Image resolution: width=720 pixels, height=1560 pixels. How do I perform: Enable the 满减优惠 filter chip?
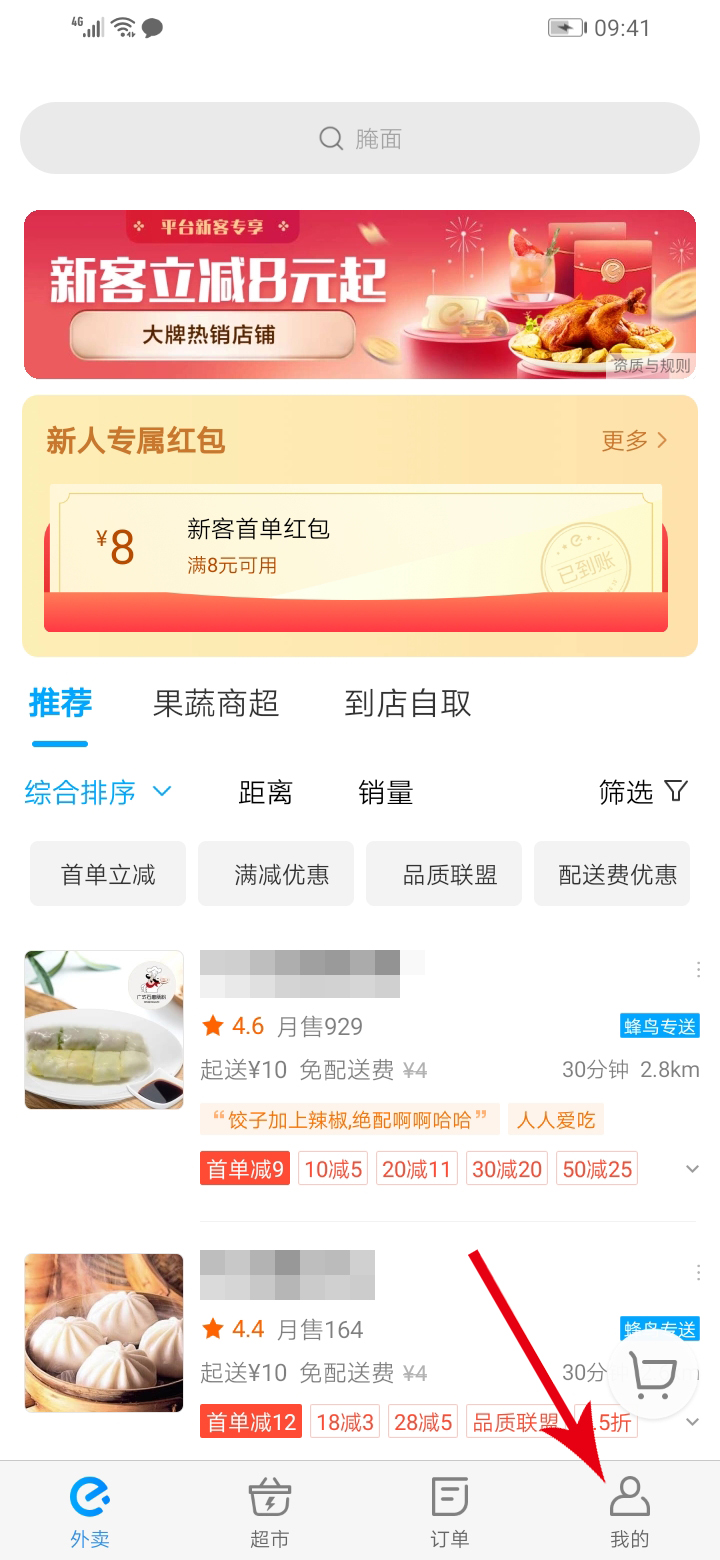pos(276,873)
